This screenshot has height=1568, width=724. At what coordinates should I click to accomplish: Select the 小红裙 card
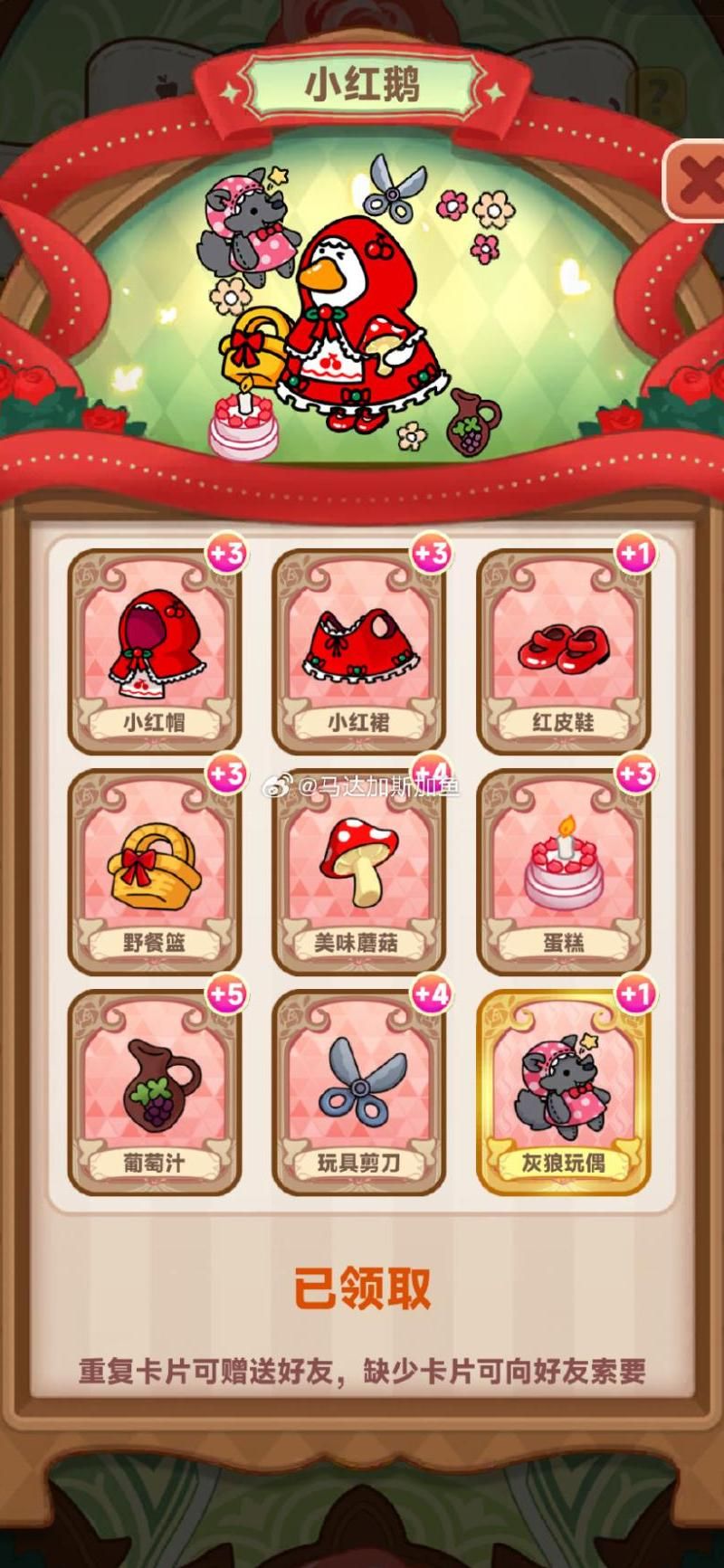coord(359,651)
